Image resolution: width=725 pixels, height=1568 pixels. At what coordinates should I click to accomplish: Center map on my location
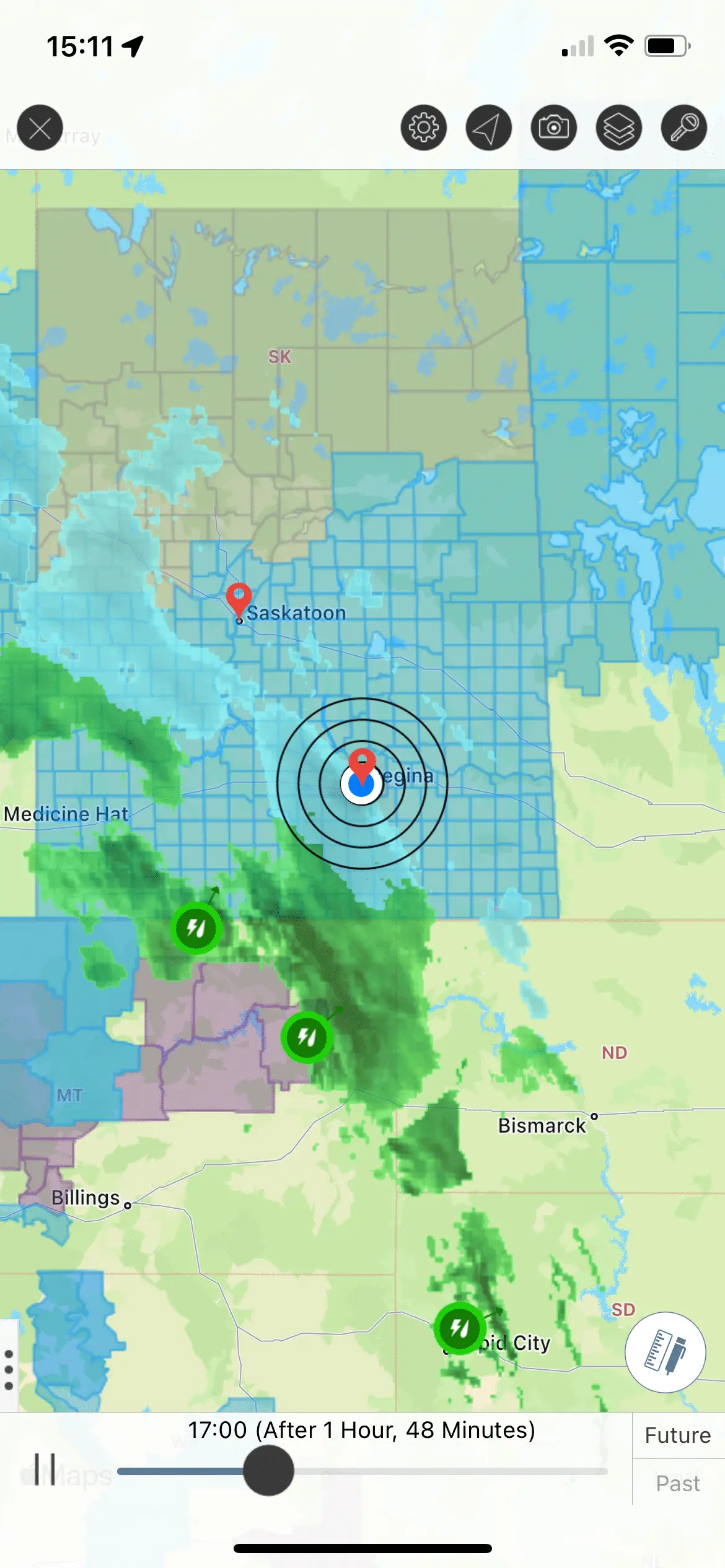coord(489,128)
